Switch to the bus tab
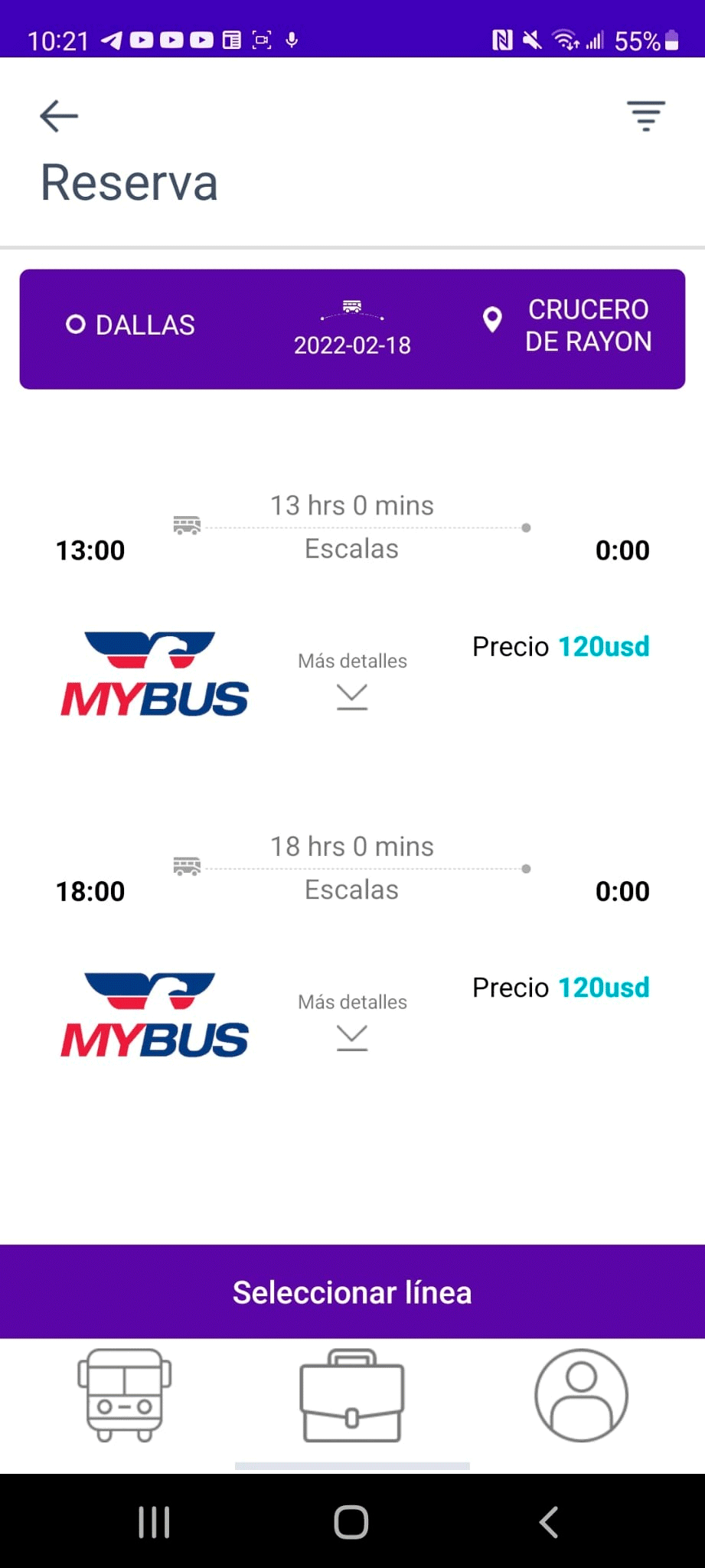 point(124,1395)
